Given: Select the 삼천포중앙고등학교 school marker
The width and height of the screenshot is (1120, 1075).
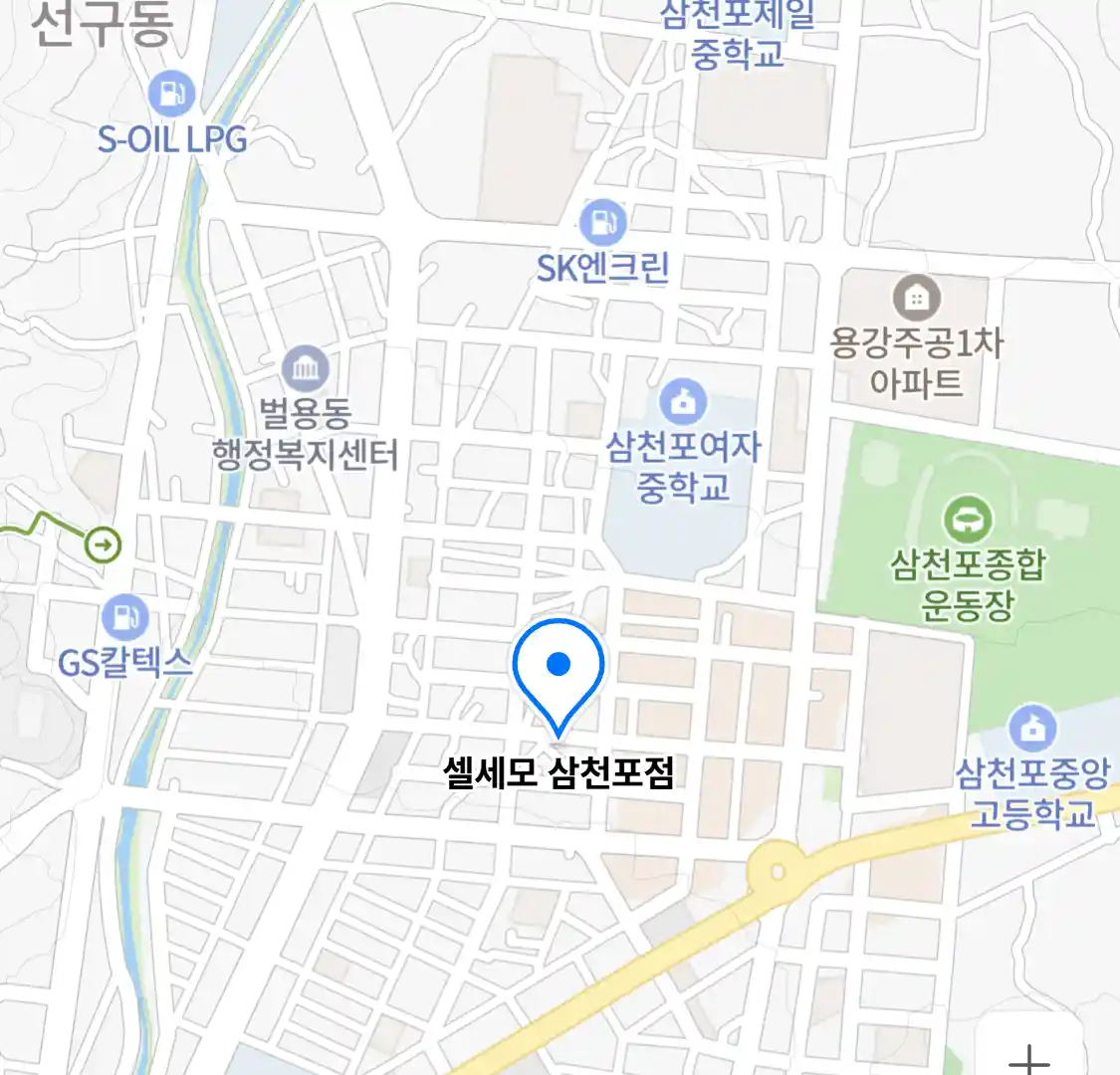Looking at the screenshot, I should [1033, 729].
